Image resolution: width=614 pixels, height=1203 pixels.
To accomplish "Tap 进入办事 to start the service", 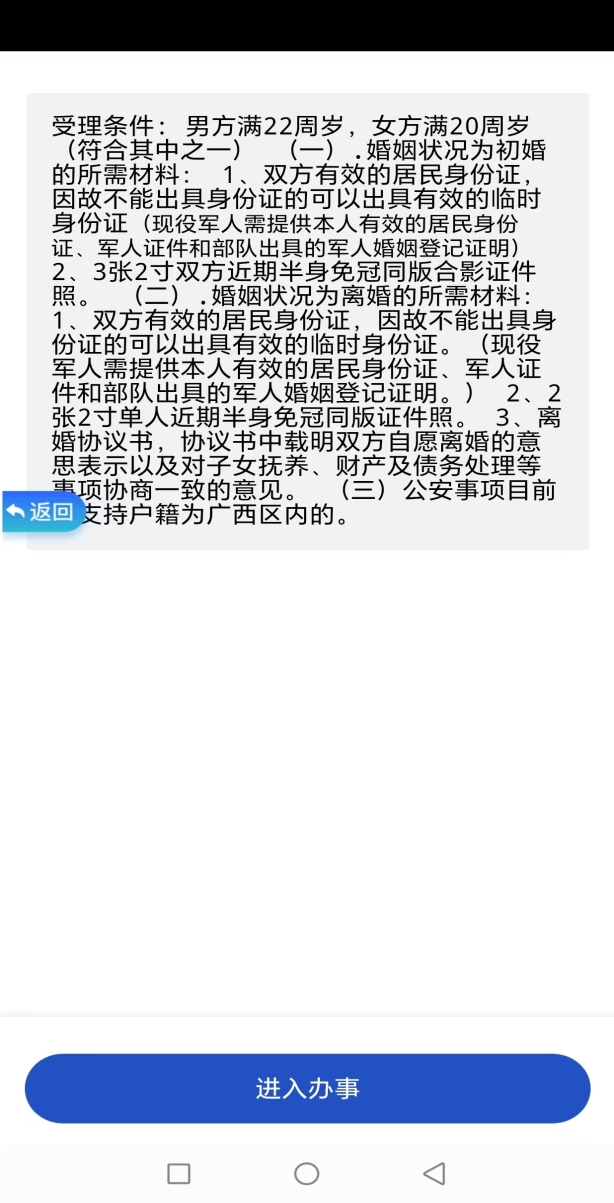I will [307, 1088].
